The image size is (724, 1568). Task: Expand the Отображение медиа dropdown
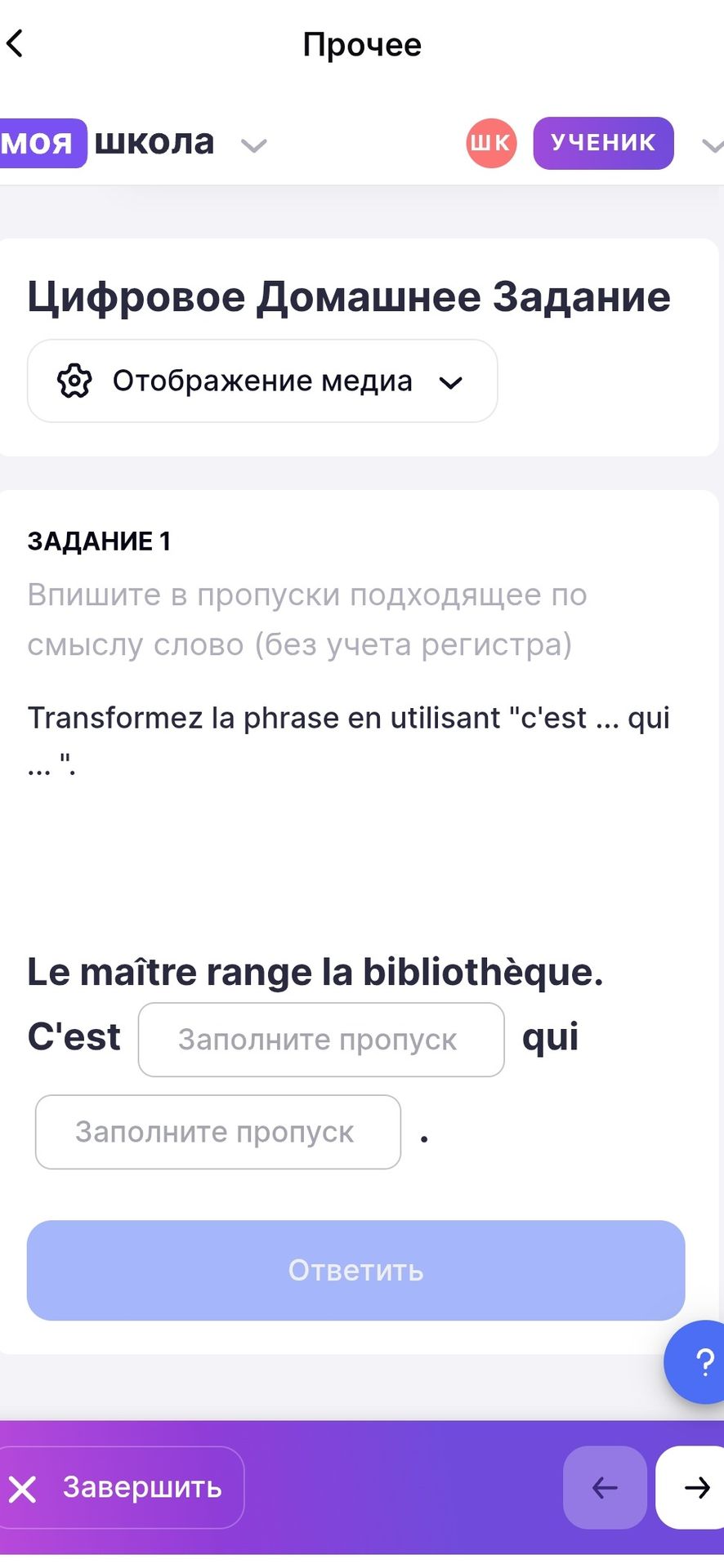(x=262, y=381)
